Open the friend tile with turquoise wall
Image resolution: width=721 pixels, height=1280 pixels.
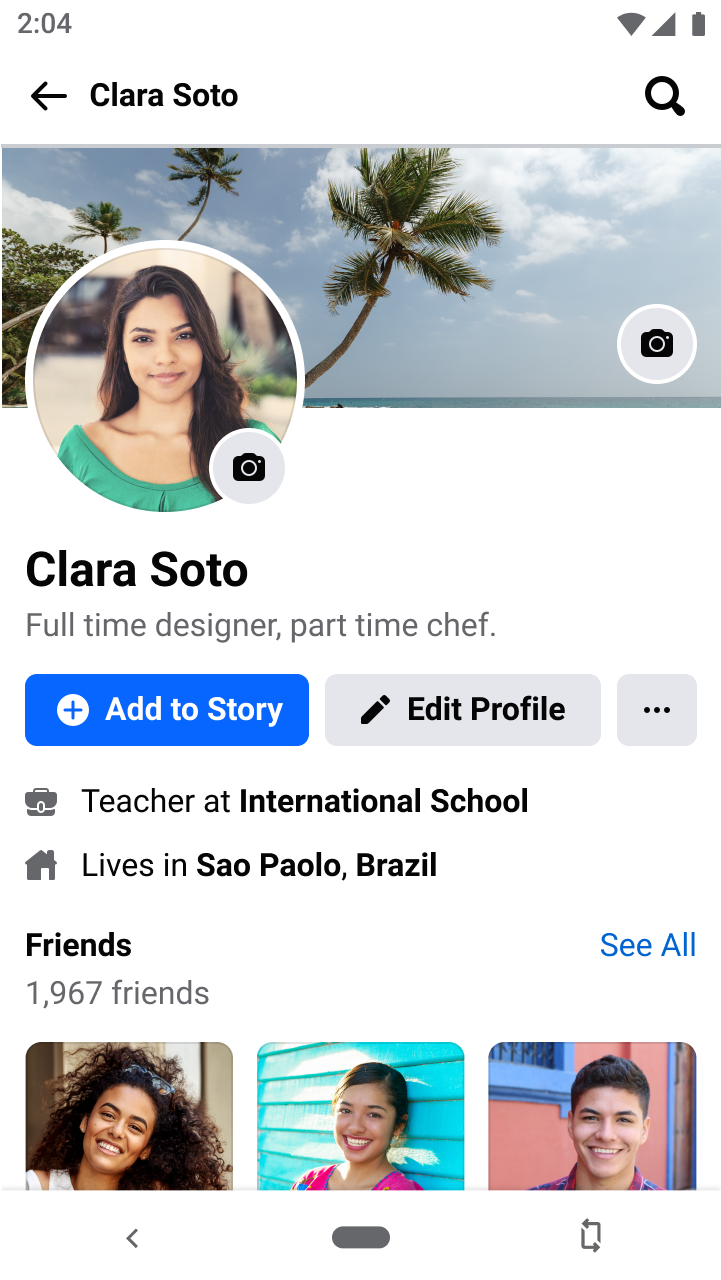click(x=360, y=1115)
